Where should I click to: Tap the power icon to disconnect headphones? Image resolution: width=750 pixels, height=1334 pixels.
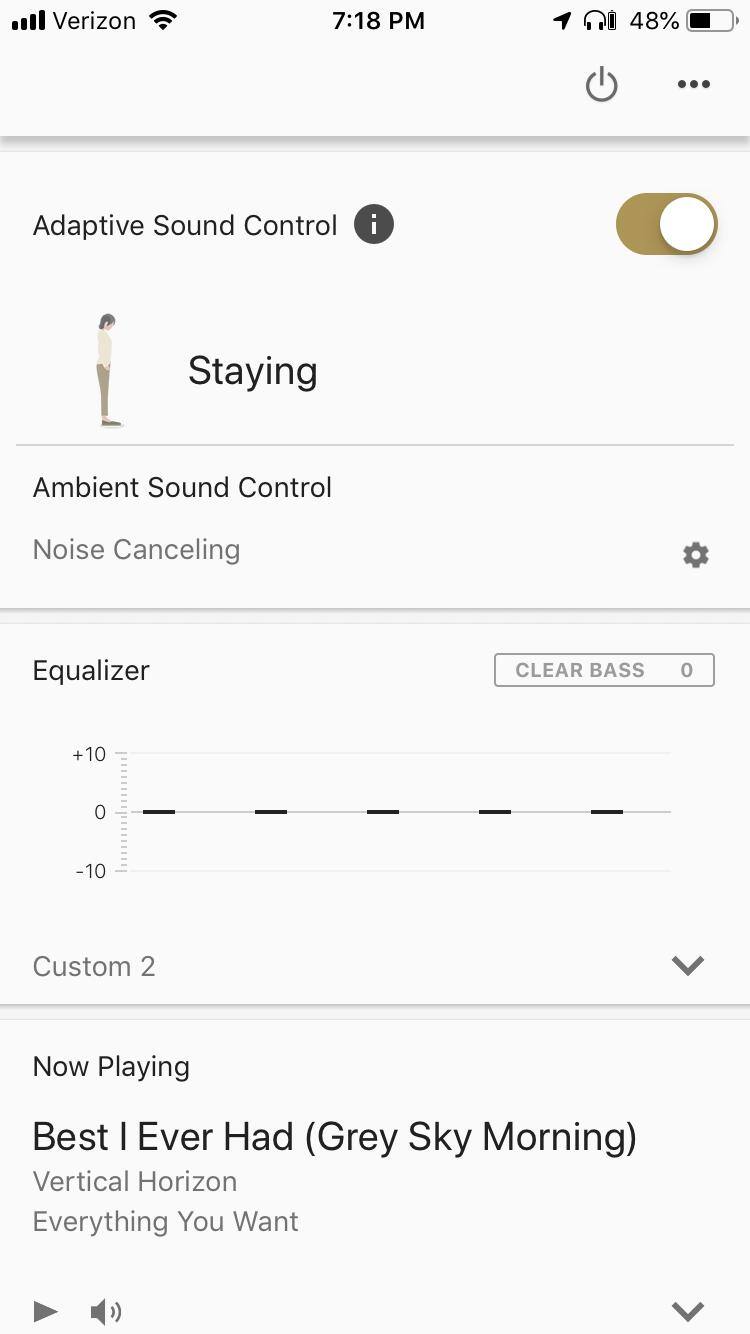[601, 85]
